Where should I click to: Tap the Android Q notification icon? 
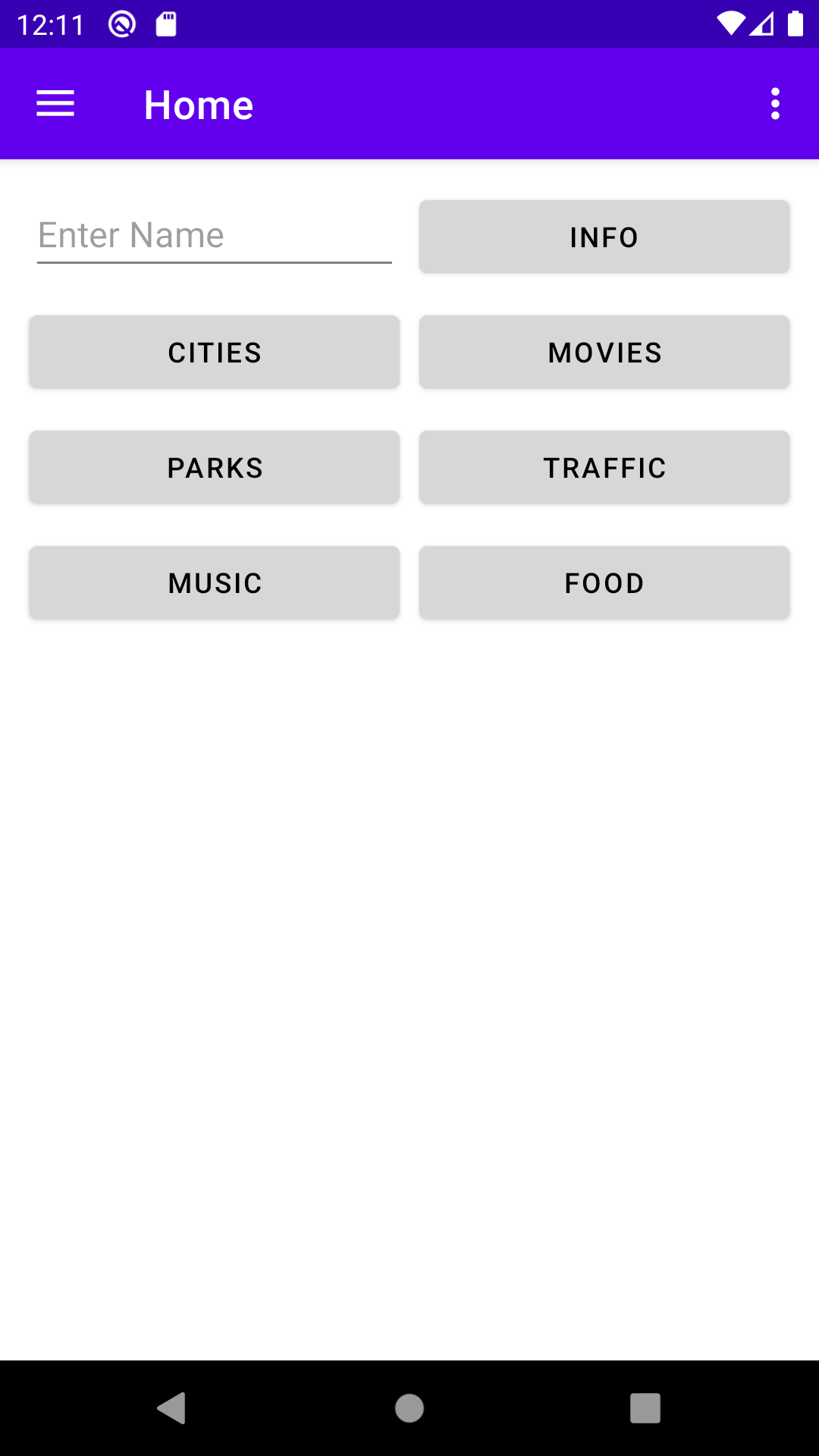tap(121, 24)
